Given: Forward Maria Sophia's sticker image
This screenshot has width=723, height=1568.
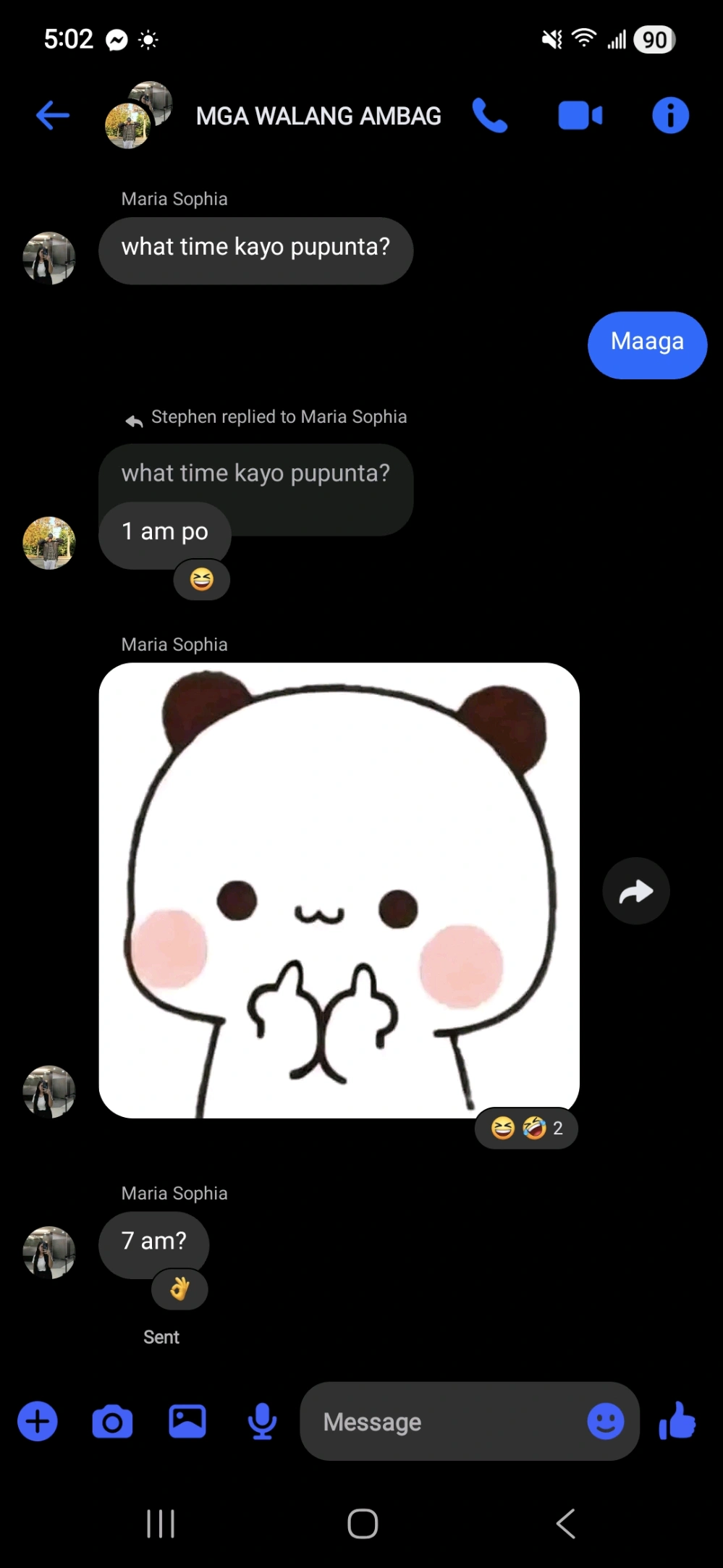Looking at the screenshot, I should 636,891.
